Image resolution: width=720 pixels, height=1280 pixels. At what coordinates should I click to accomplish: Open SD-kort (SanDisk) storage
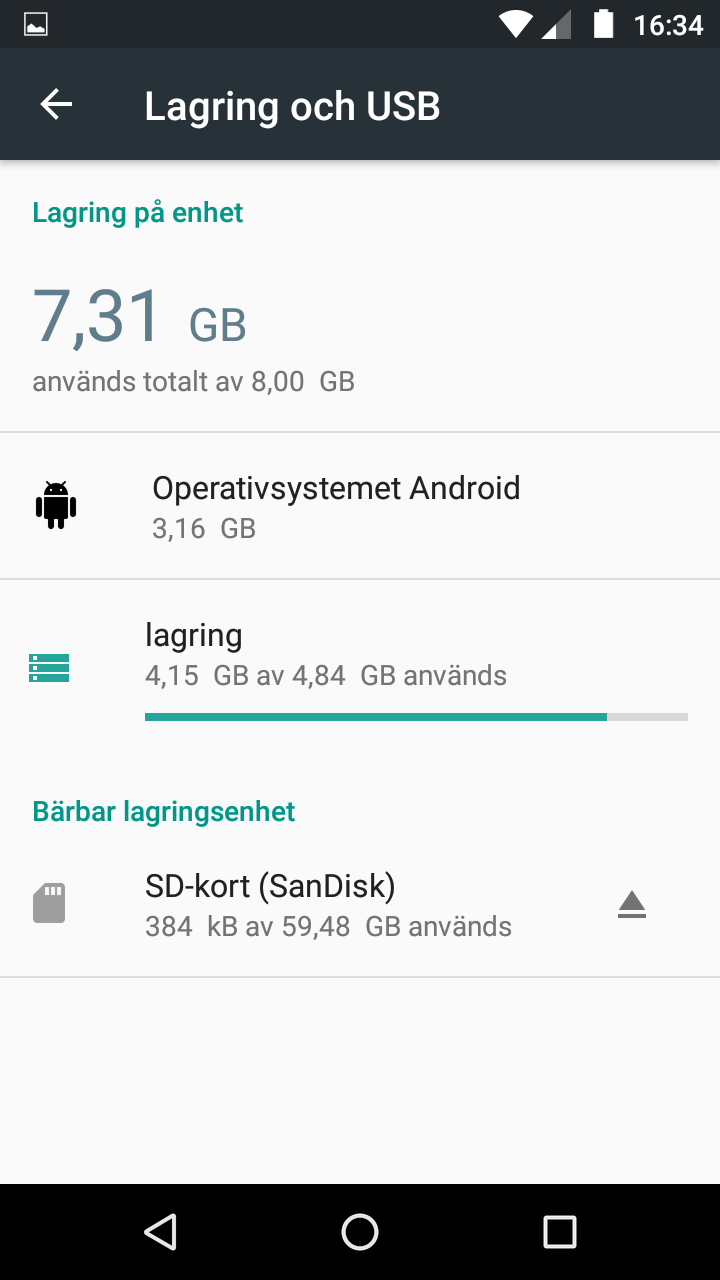click(330, 905)
